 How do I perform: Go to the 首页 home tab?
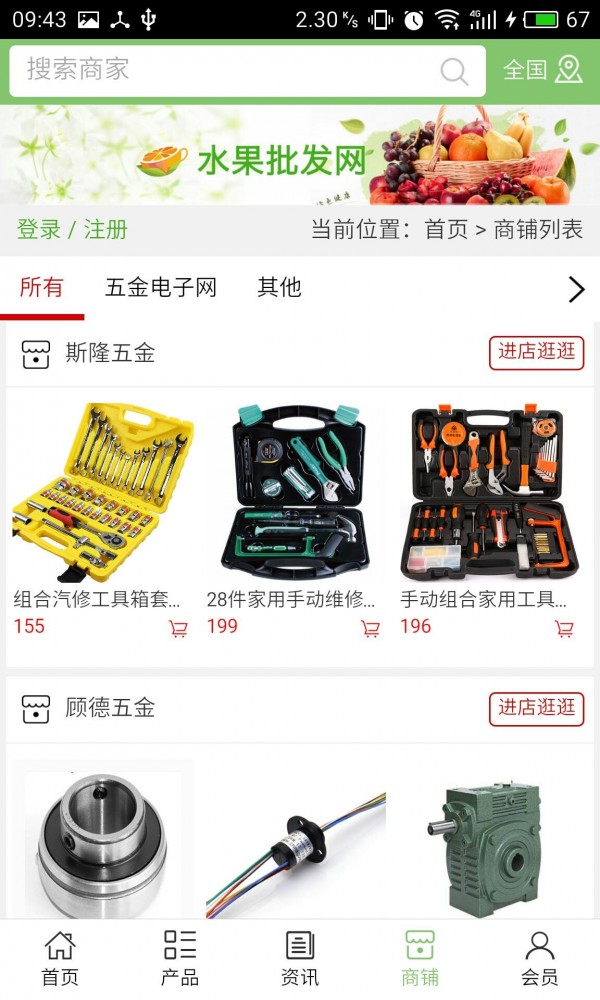[60, 959]
